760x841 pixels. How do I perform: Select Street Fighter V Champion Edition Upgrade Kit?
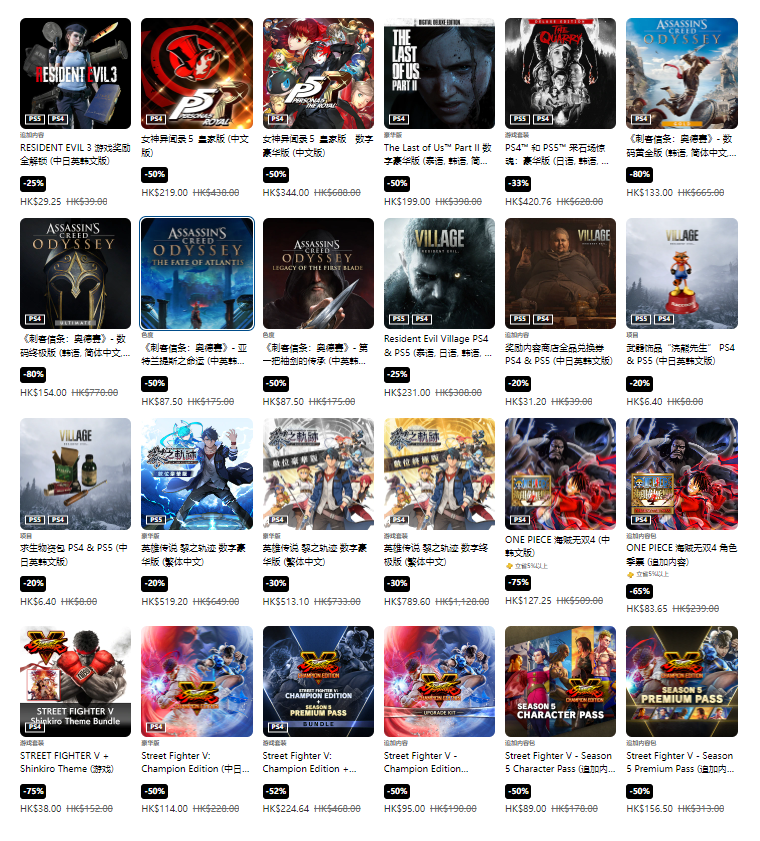click(439, 681)
